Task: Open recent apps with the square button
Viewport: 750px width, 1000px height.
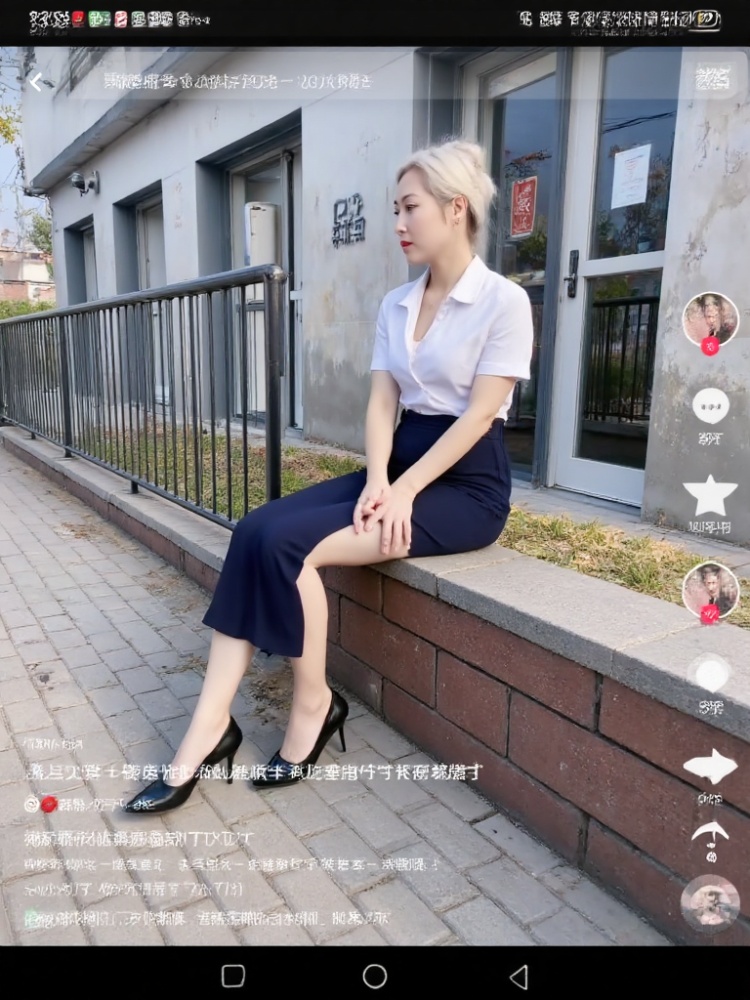Action: (233, 976)
